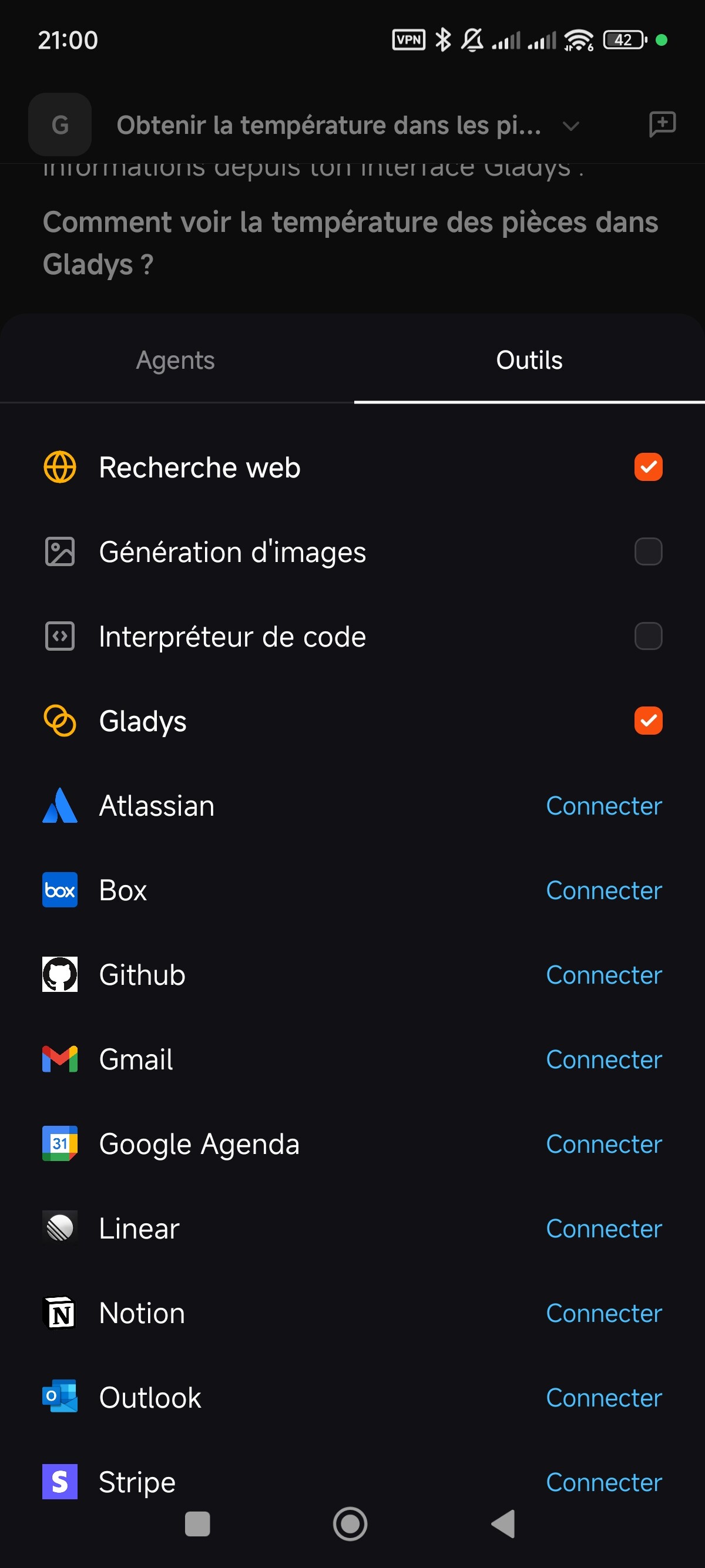Connect the Github integration
Image resolution: width=705 pixels, height=1568 pixels.
click(x=603, y=975)
